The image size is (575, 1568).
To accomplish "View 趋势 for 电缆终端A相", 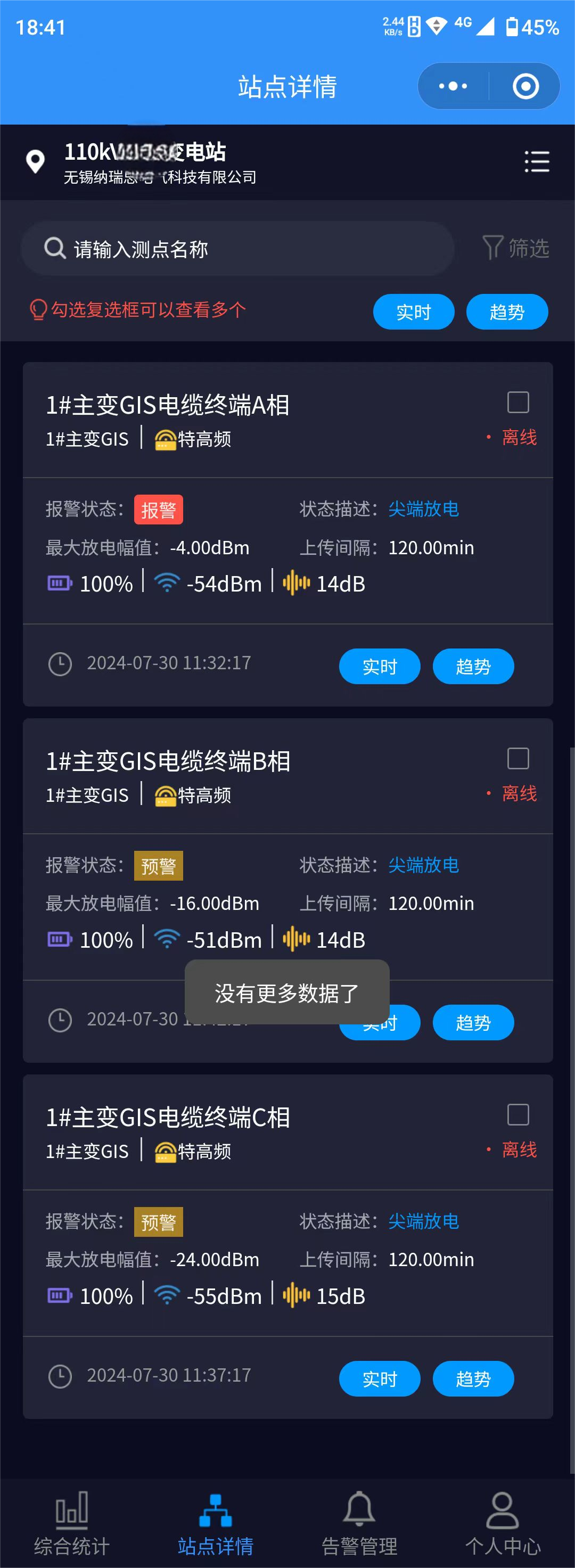I will tap(473, 667).
